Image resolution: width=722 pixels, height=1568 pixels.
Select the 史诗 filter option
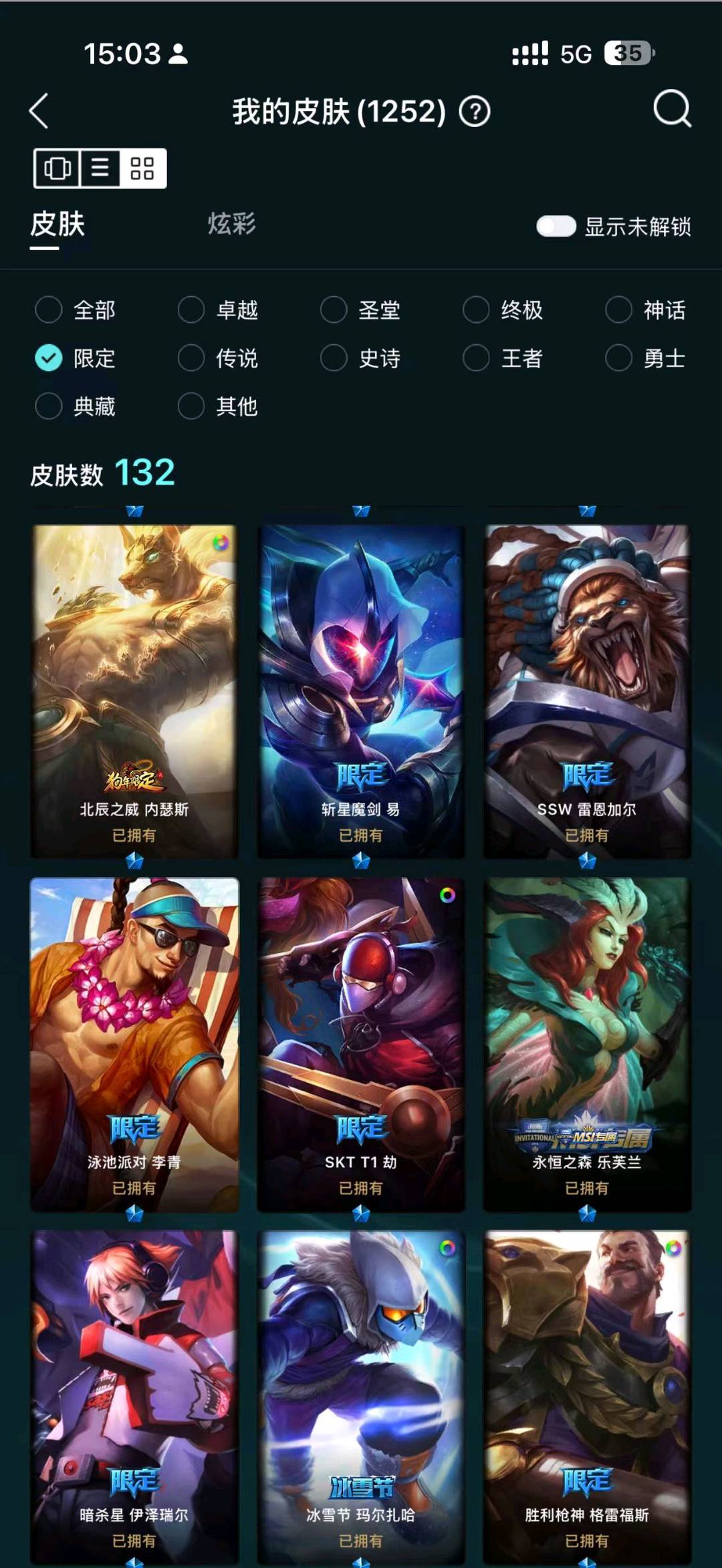click(x=360, y=358)
